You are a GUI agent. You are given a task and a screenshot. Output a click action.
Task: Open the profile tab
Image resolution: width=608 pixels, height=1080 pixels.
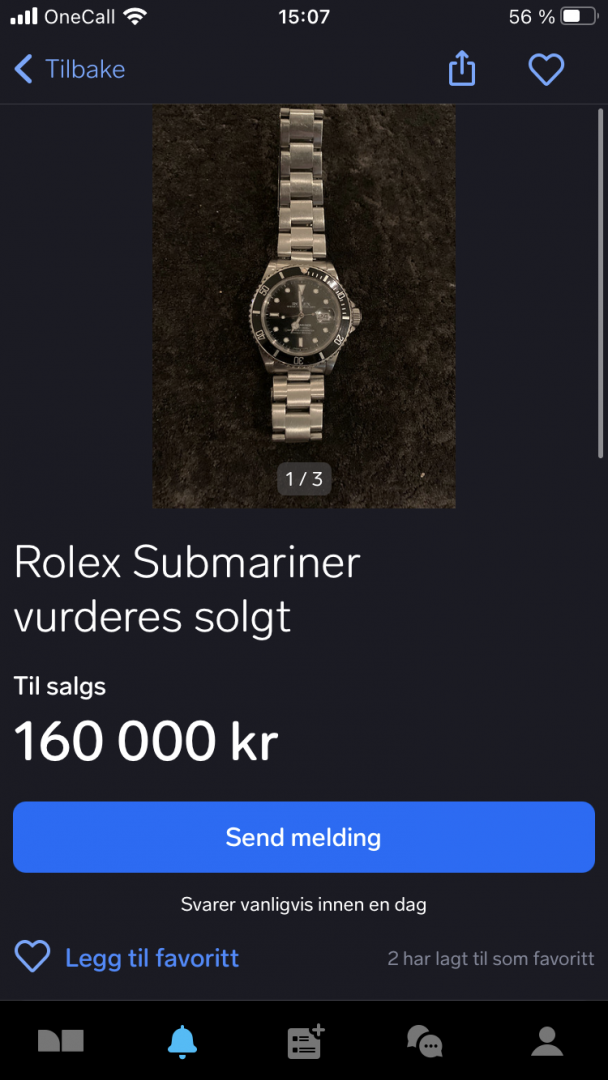(x=547, y=1041)
